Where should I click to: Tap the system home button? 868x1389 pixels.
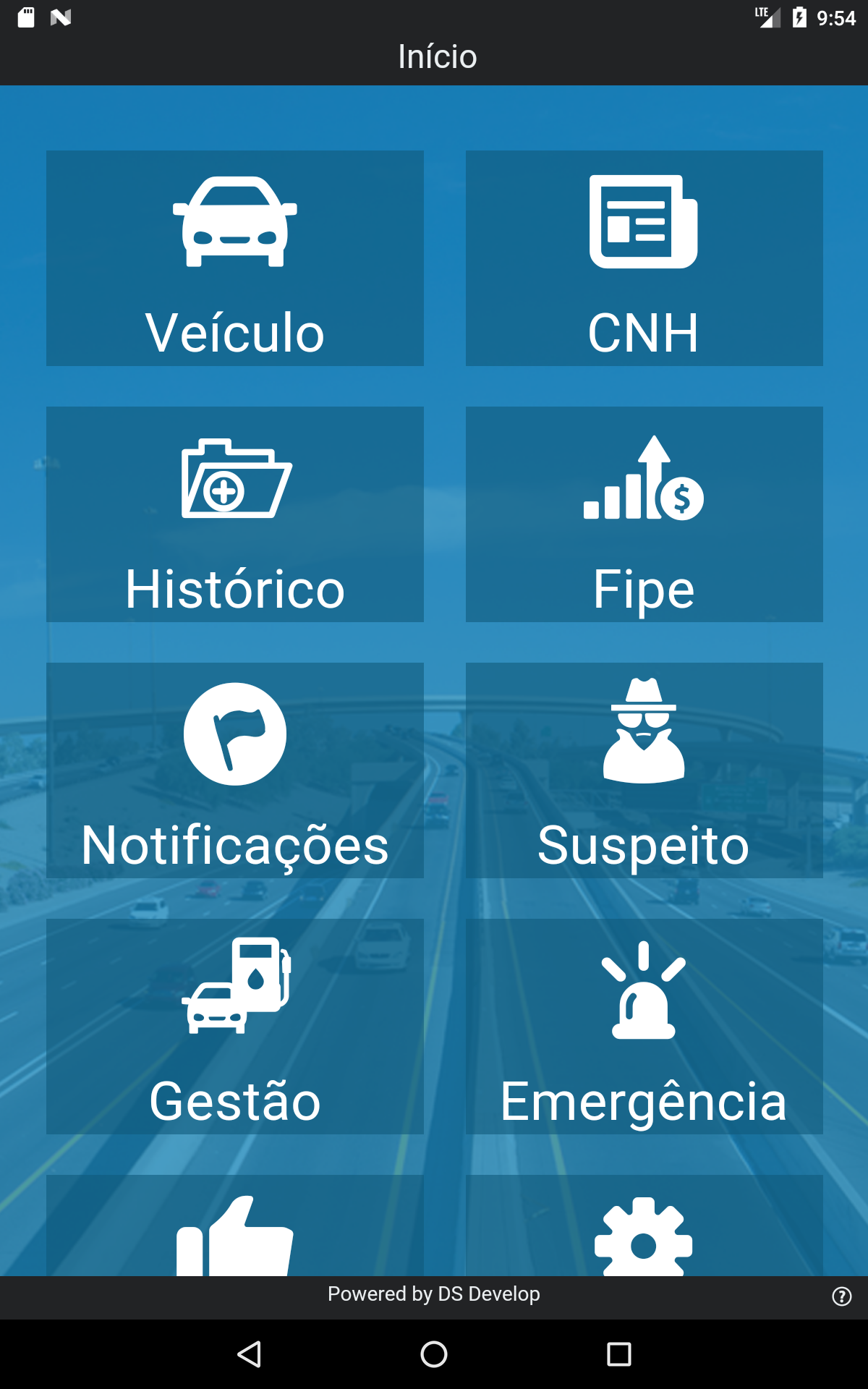[x=434, y=1354]
